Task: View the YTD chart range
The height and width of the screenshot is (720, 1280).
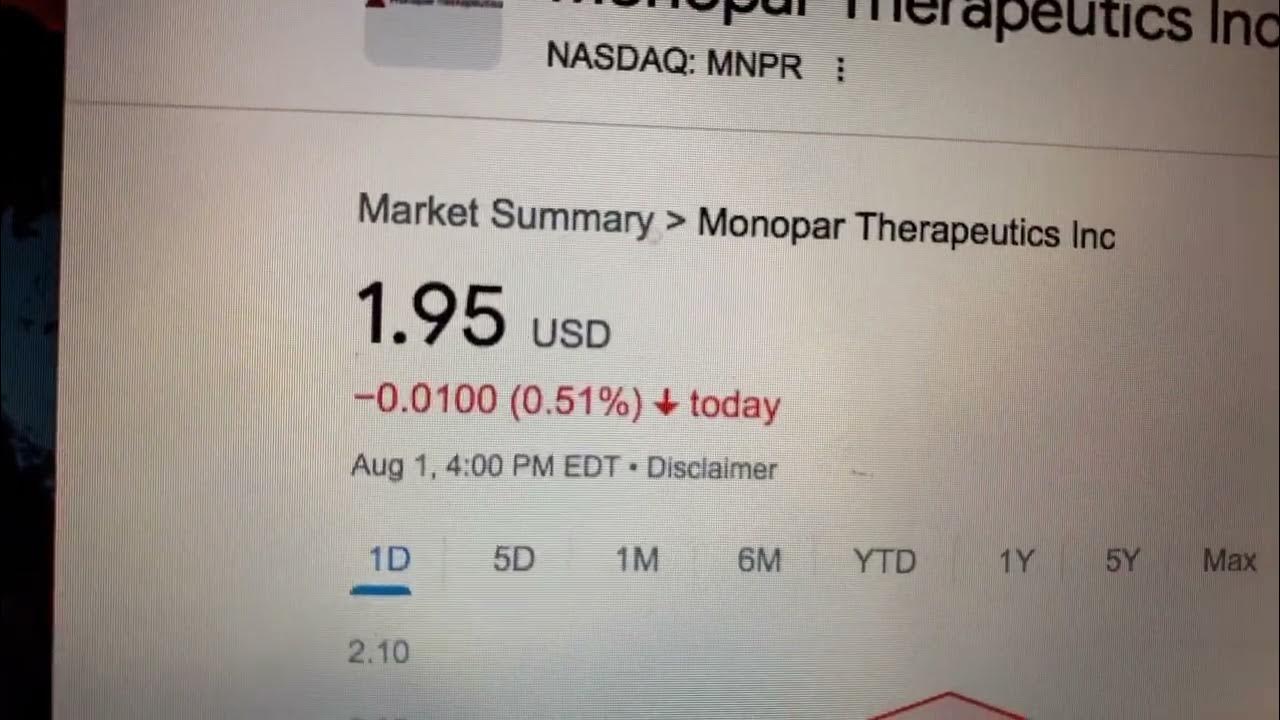Action: point(884,561)
